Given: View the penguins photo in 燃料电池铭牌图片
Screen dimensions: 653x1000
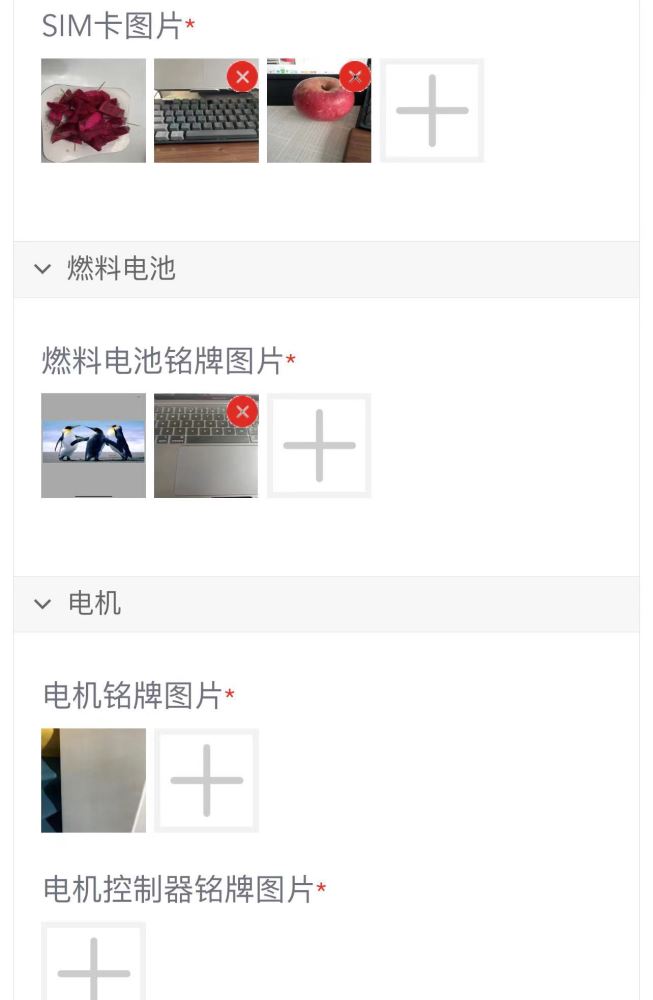Looking at the screenshot, I should [x=93, y=445].
